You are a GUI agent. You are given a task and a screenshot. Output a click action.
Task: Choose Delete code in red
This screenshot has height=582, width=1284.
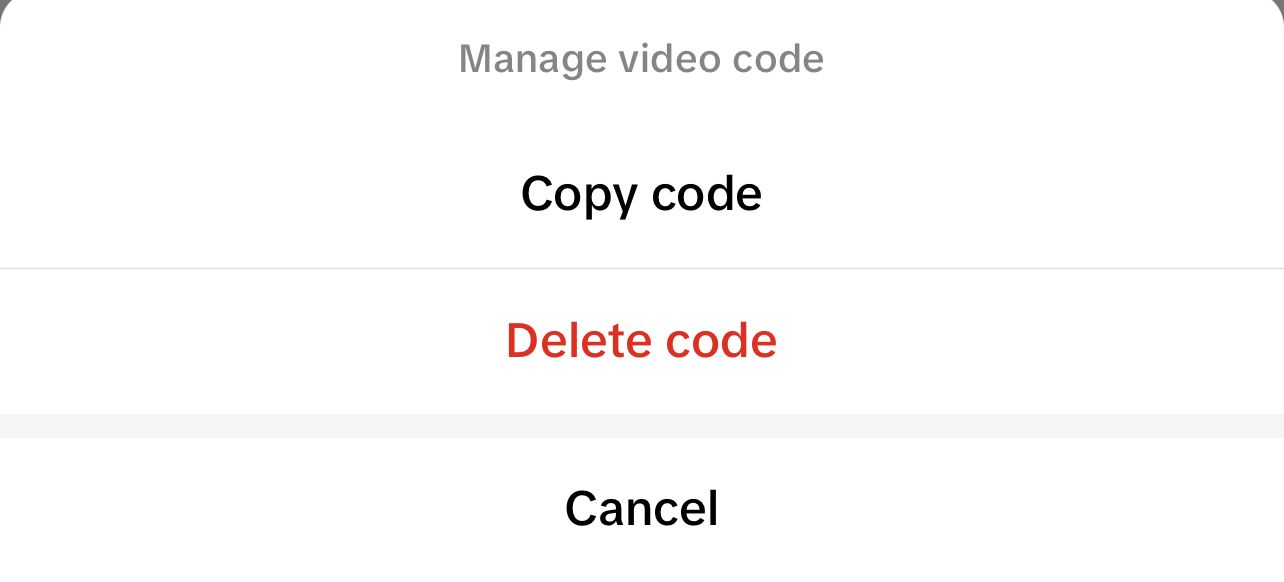[x=641, y=341]
